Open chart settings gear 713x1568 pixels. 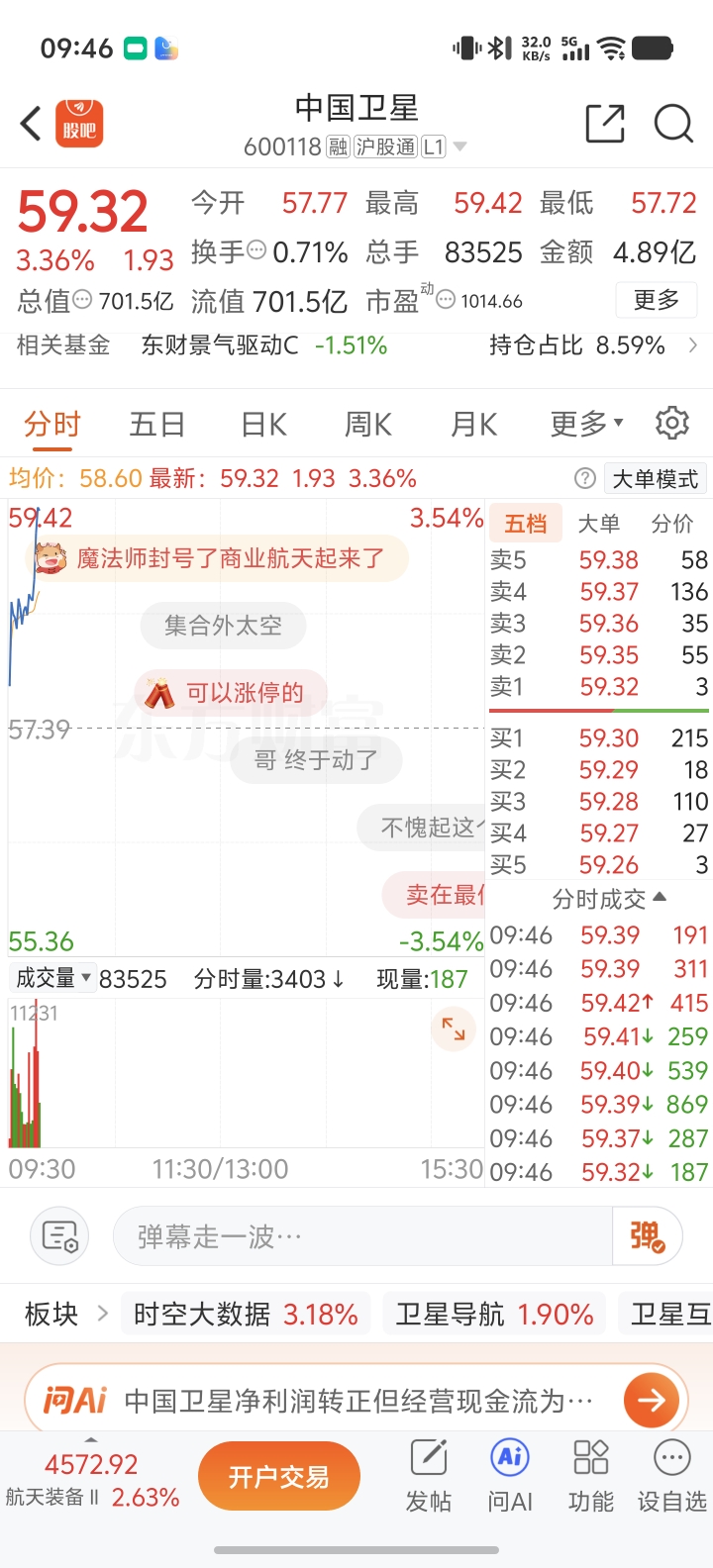(x=672, y=423)
